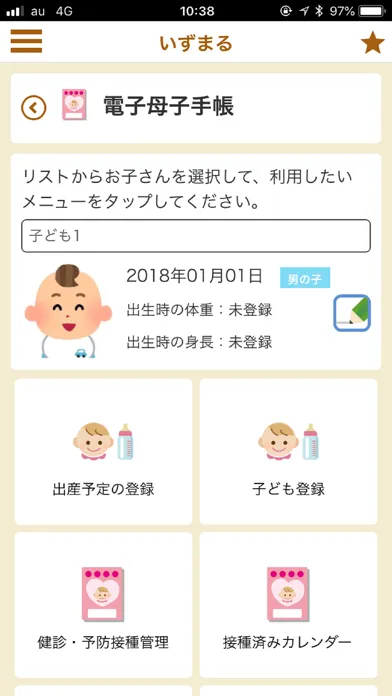
Task: View the 接種済みカレンダー card
Action: coord(289,605)
